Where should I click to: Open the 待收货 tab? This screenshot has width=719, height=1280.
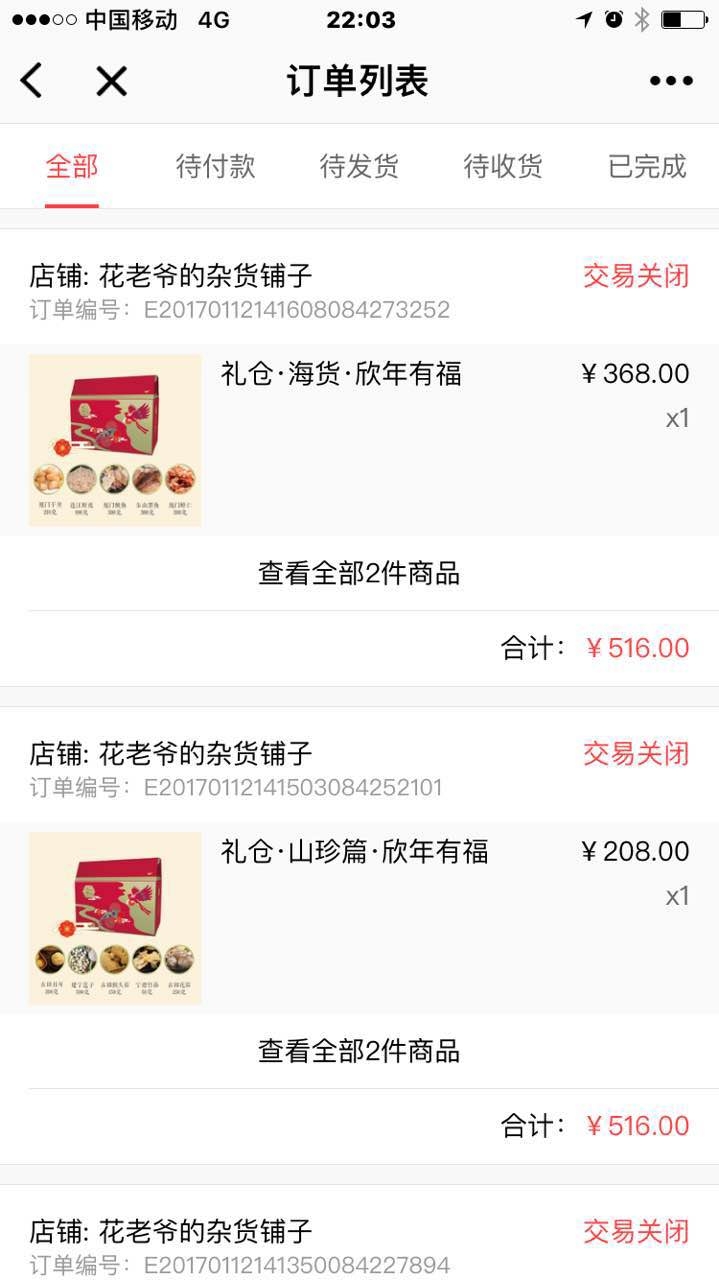503,166
